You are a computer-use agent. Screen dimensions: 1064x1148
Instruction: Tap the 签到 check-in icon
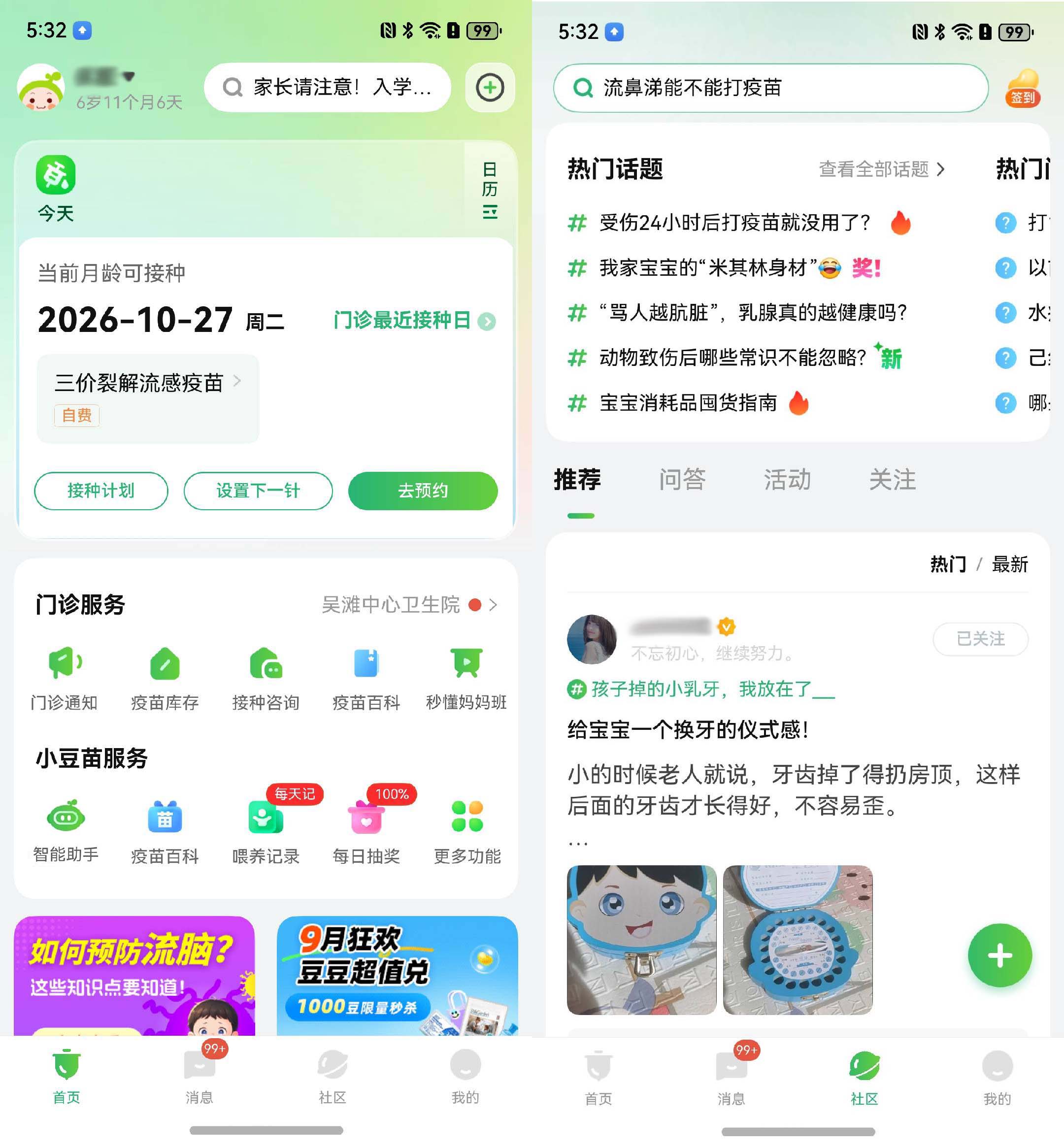pos(1023,89)
